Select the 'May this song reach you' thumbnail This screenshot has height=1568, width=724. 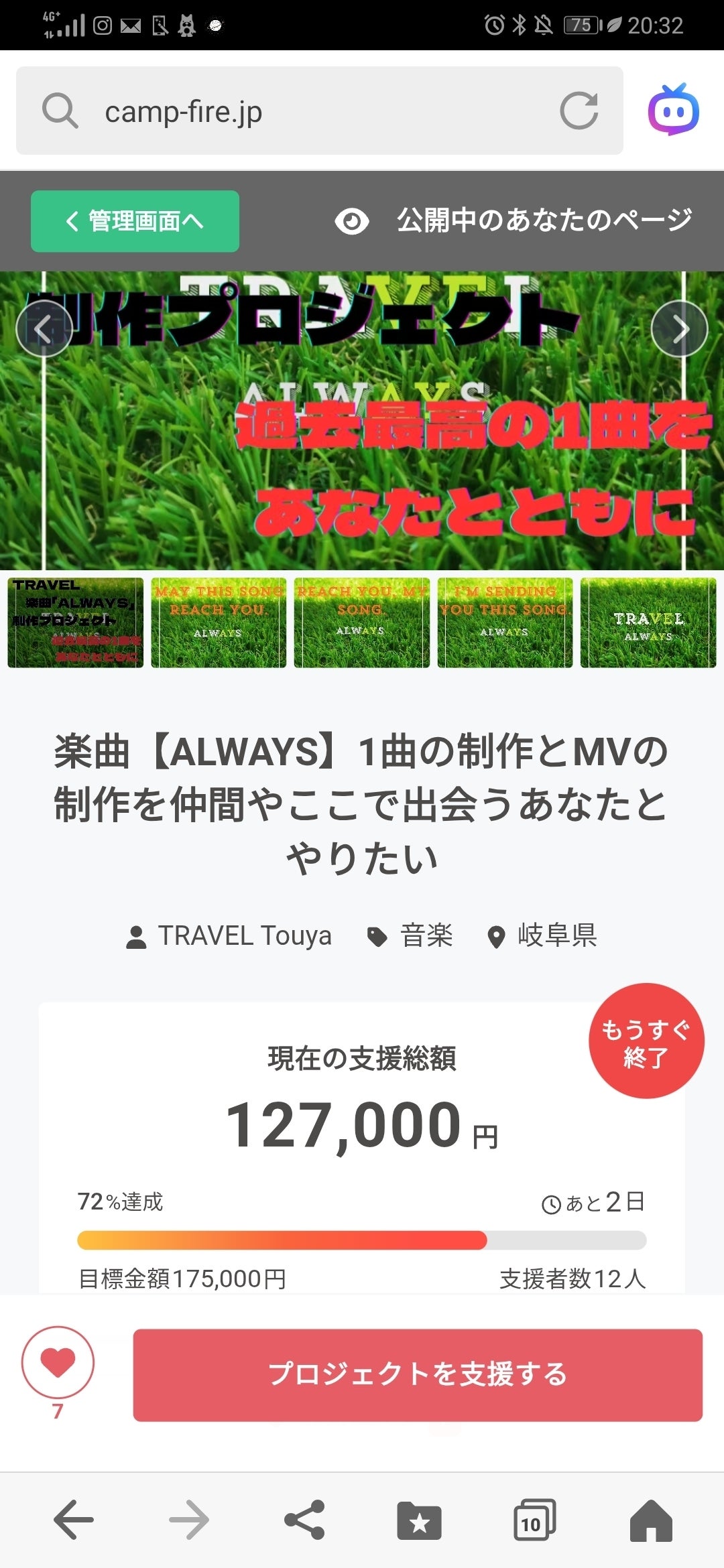[219, 623]
